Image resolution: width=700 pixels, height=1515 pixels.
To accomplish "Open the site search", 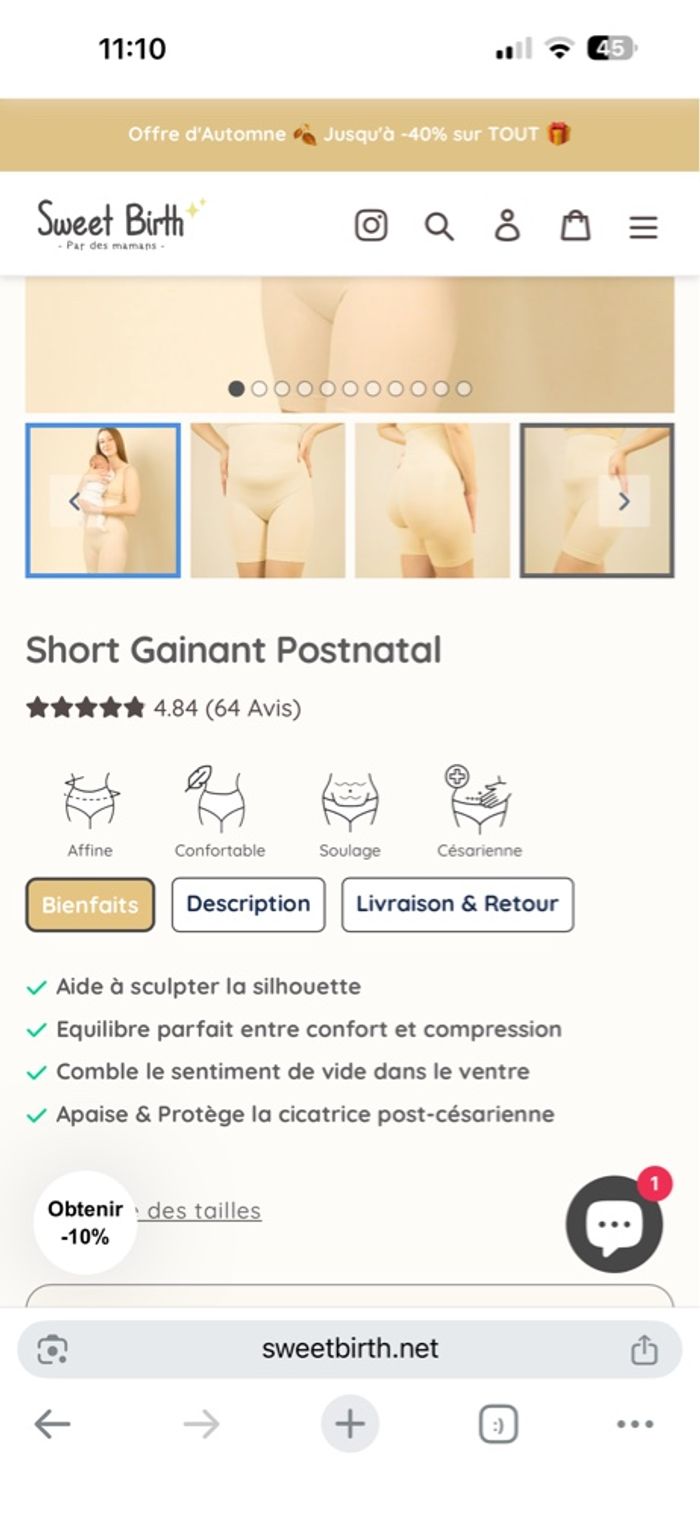I will tap(439, 226).
